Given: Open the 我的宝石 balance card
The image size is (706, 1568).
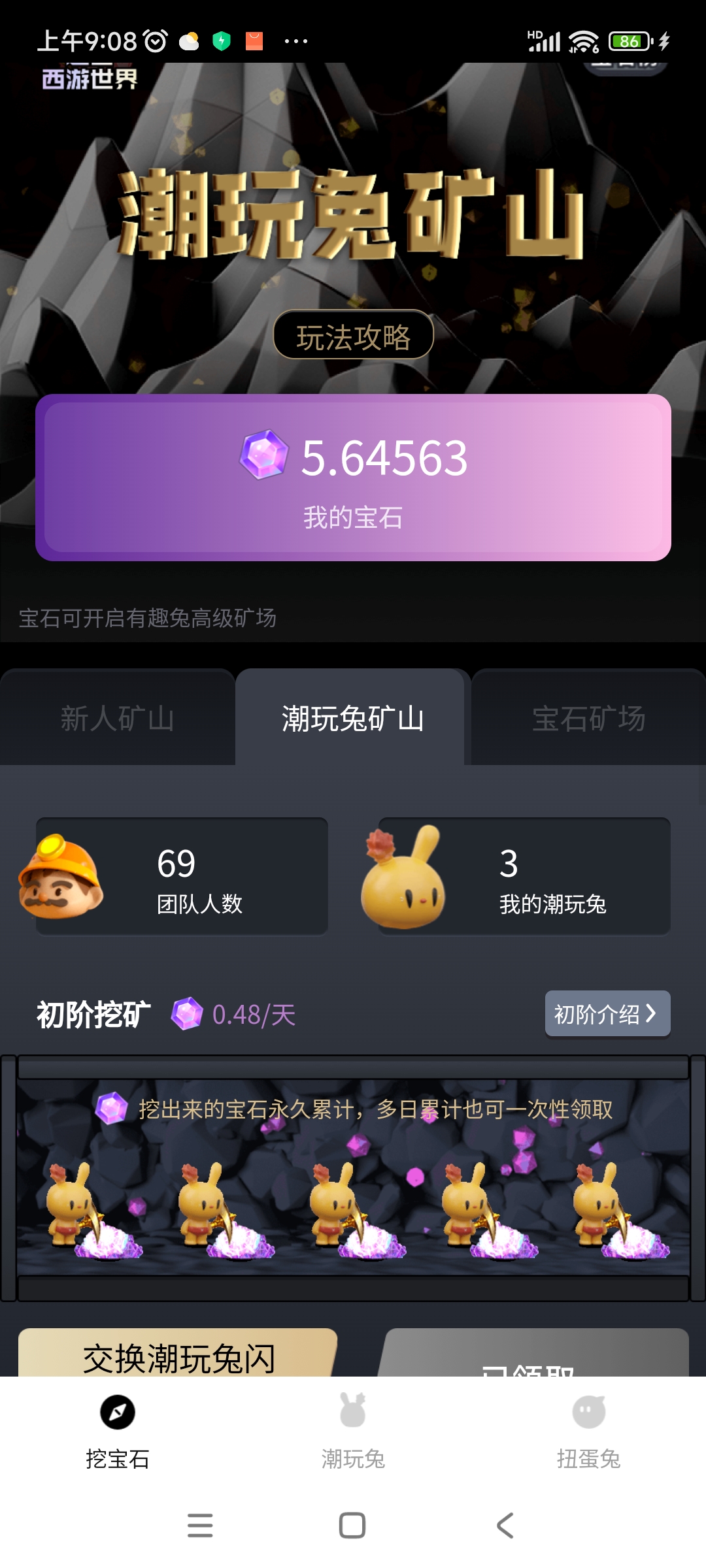Looking at the screenshot, I should [353, 477].
